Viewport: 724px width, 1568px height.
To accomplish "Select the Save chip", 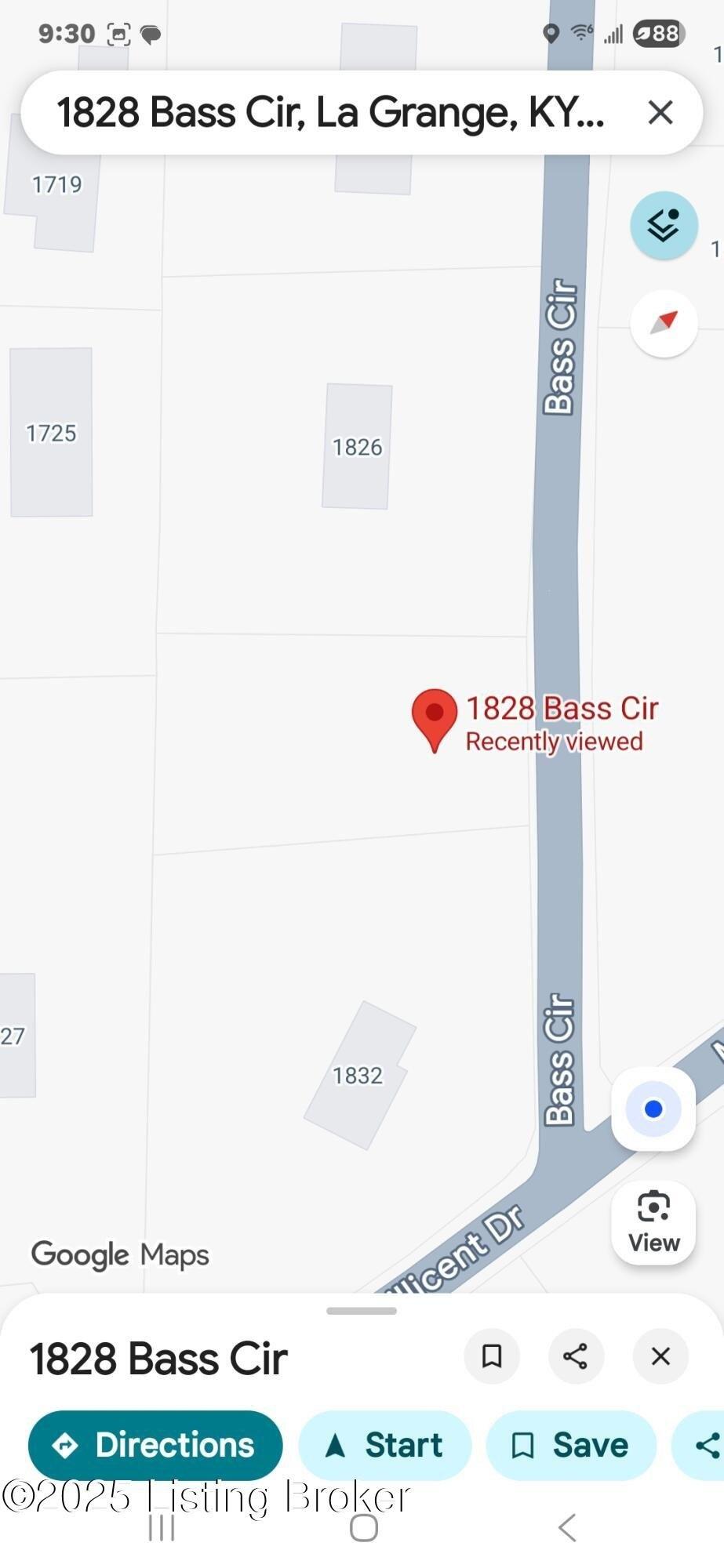I will (x=570, y=1445).
